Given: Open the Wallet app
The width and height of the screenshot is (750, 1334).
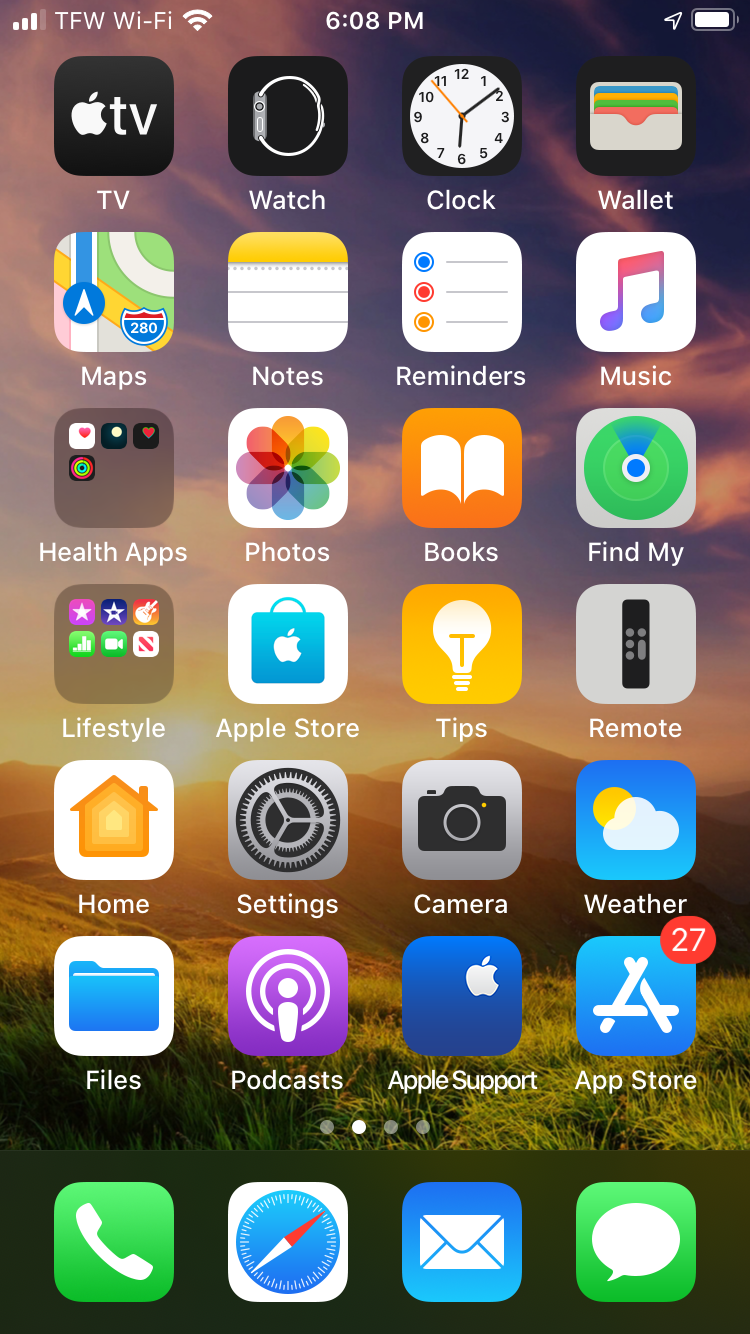Looking at the screenshot, I should tap(635, 116).
